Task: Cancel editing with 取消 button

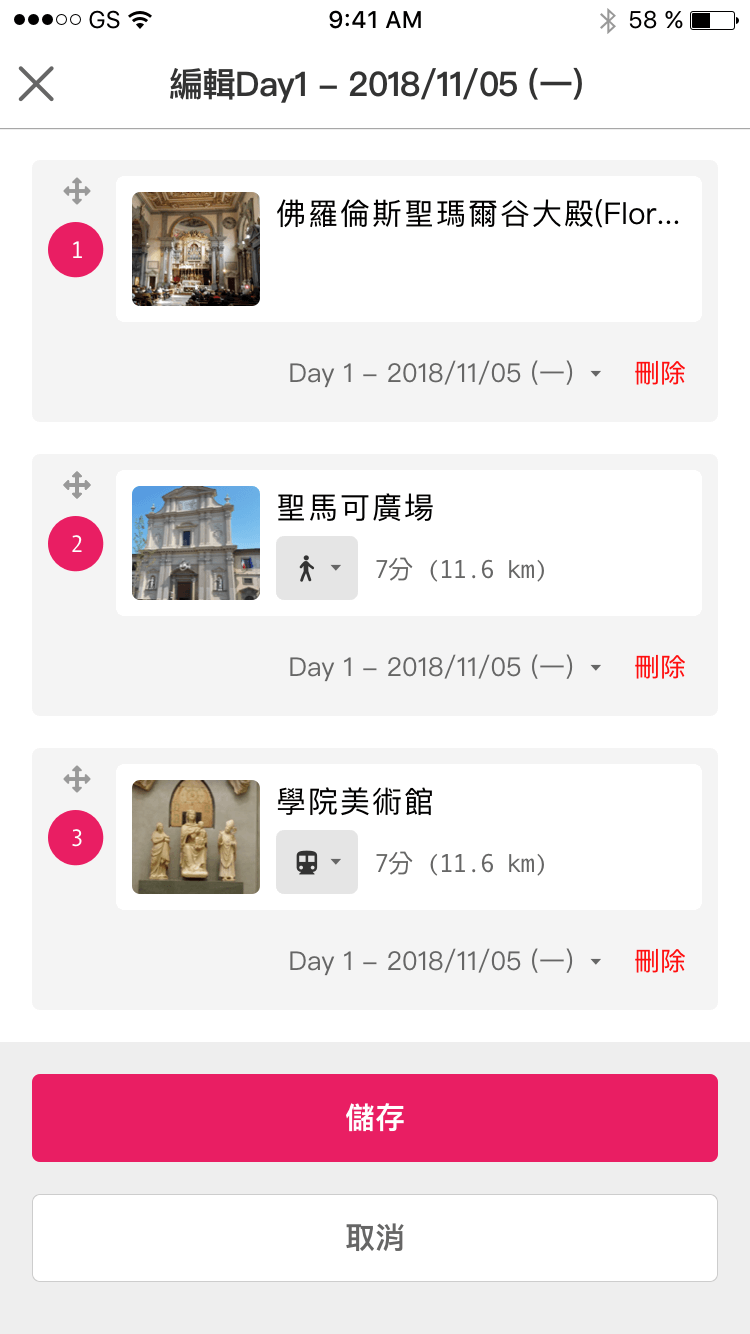Action: click(x=375, y=1238)
